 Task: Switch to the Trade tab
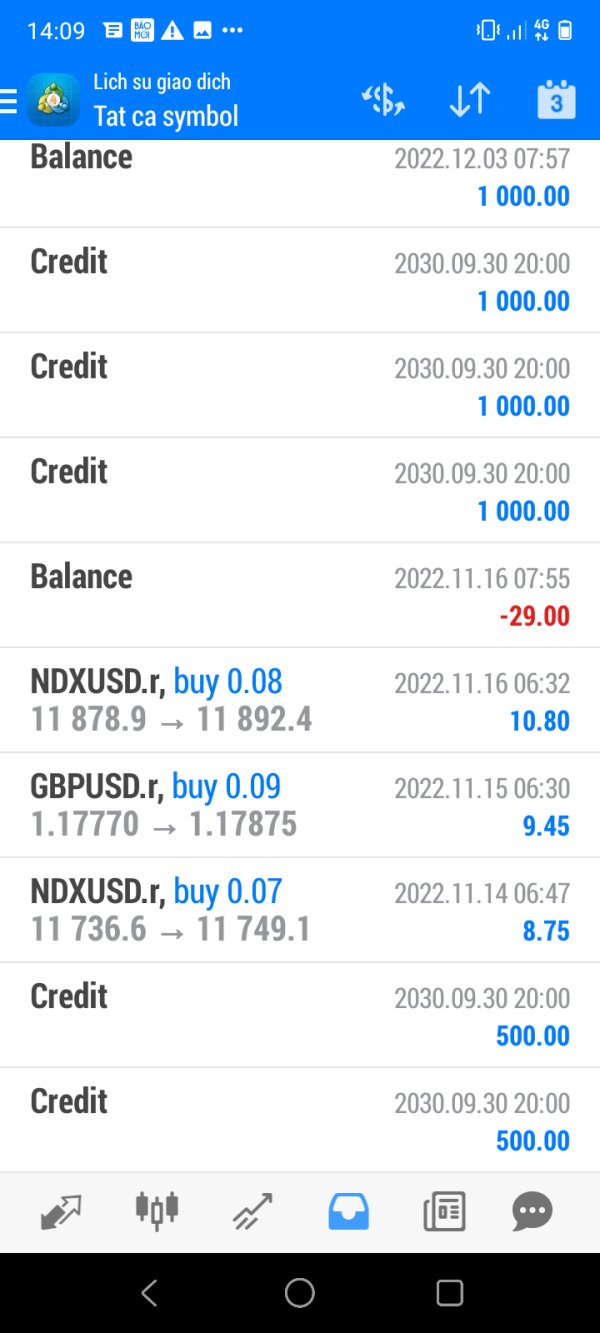pos(252,1212)
